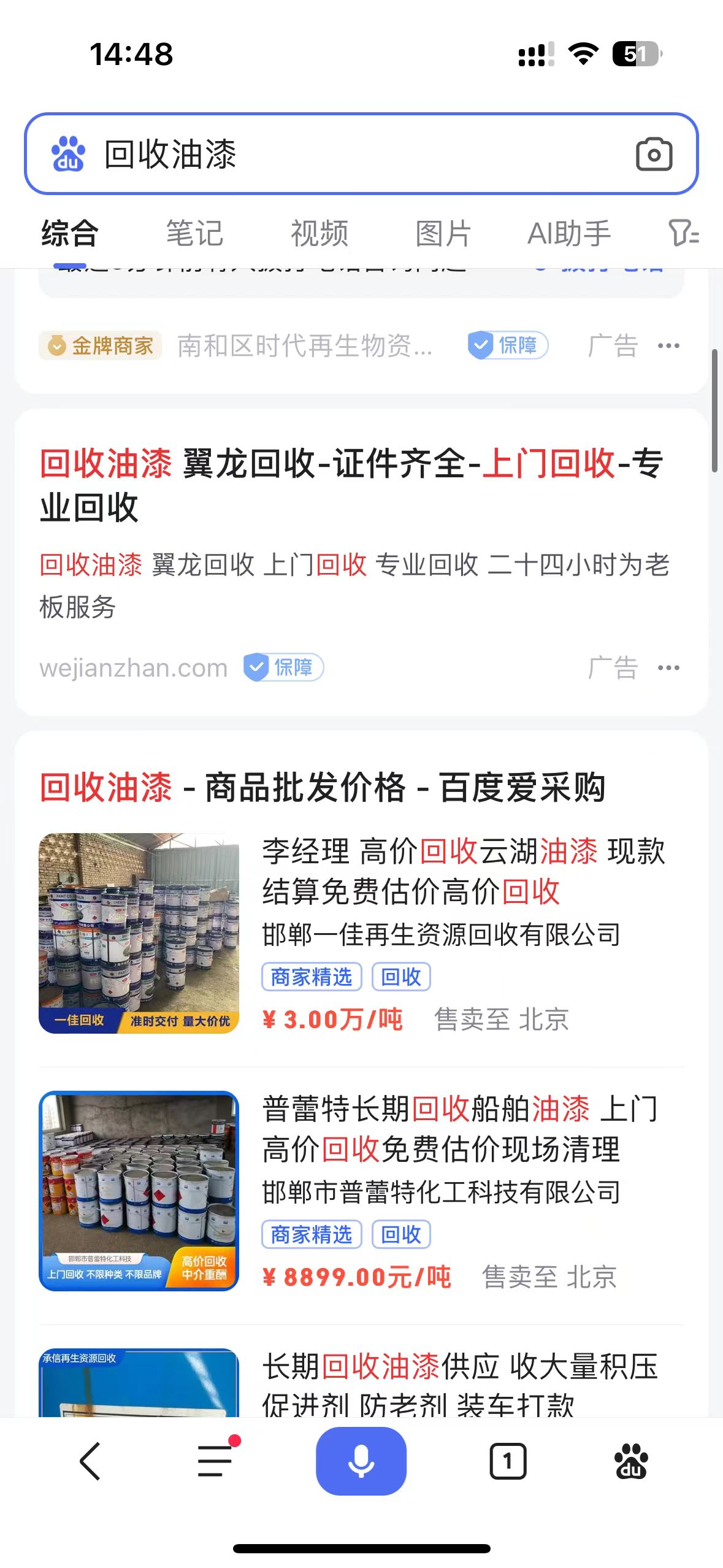Go back with the bottom arrow
This screenshot has width=723, height=1568.
click(x=90, y=1461)
